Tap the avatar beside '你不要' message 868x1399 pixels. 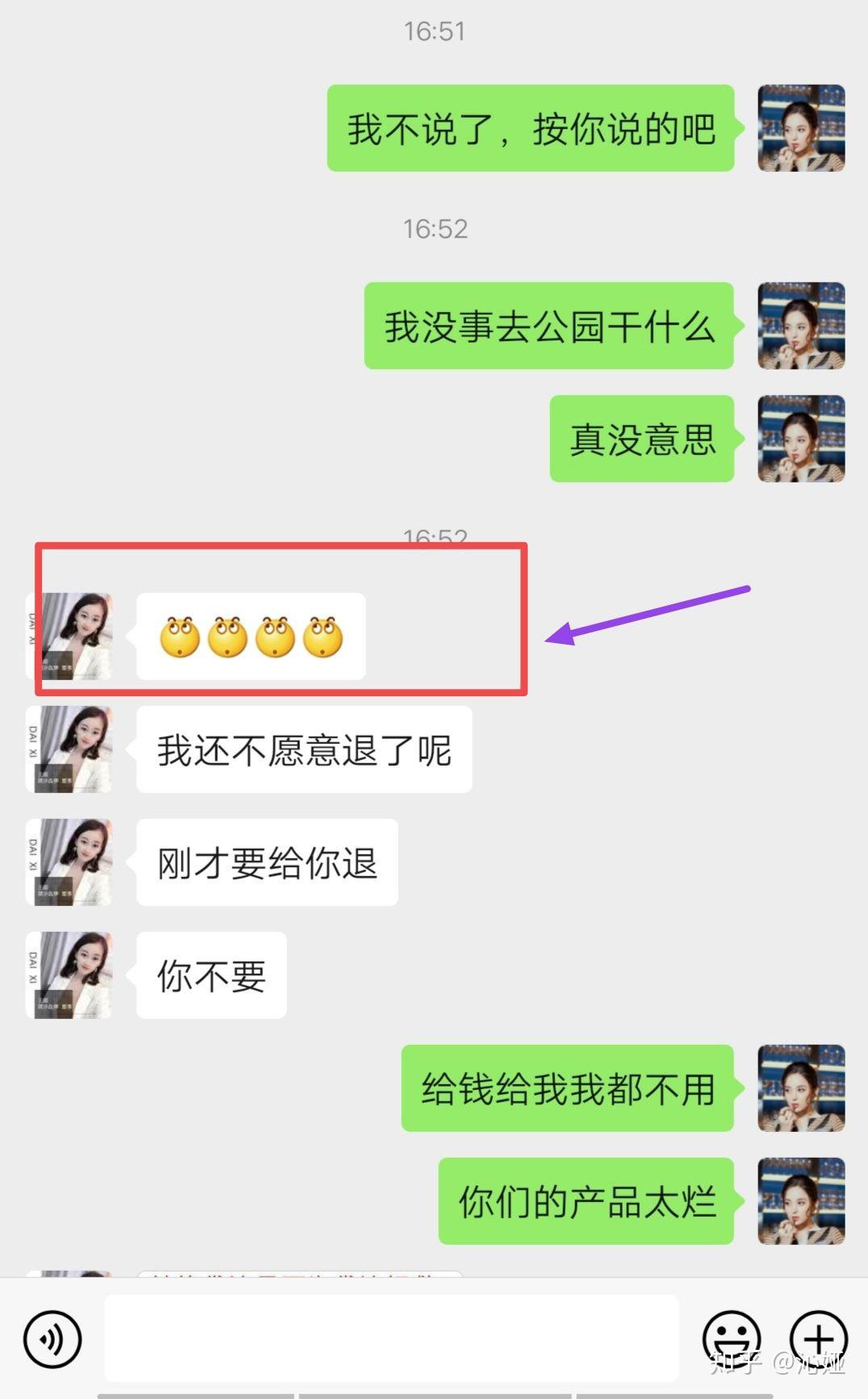pos(69,974)
